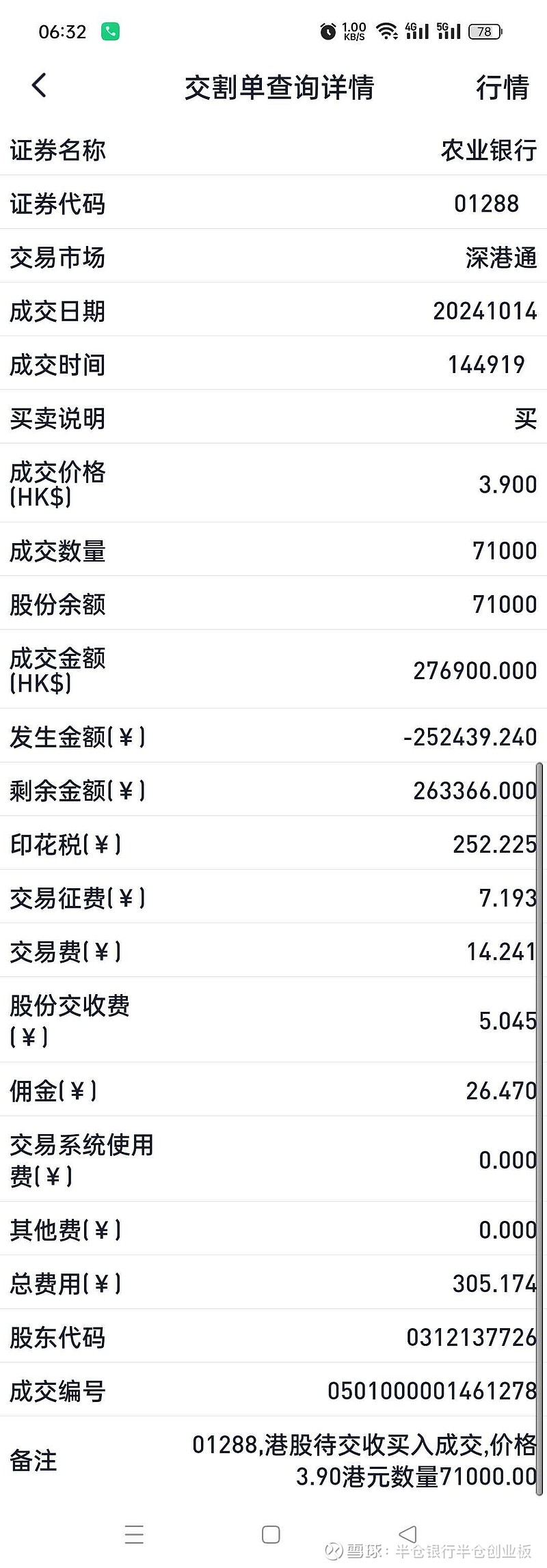Open 行情 market quotes
This screenshot has height=1568, width=547.
pos(502,87)
